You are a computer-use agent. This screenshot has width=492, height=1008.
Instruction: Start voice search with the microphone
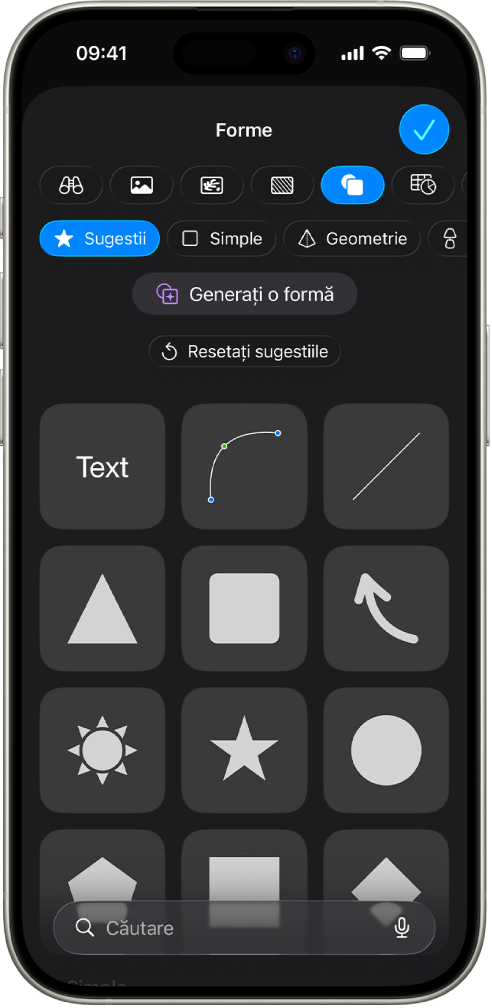click(402, 928)
